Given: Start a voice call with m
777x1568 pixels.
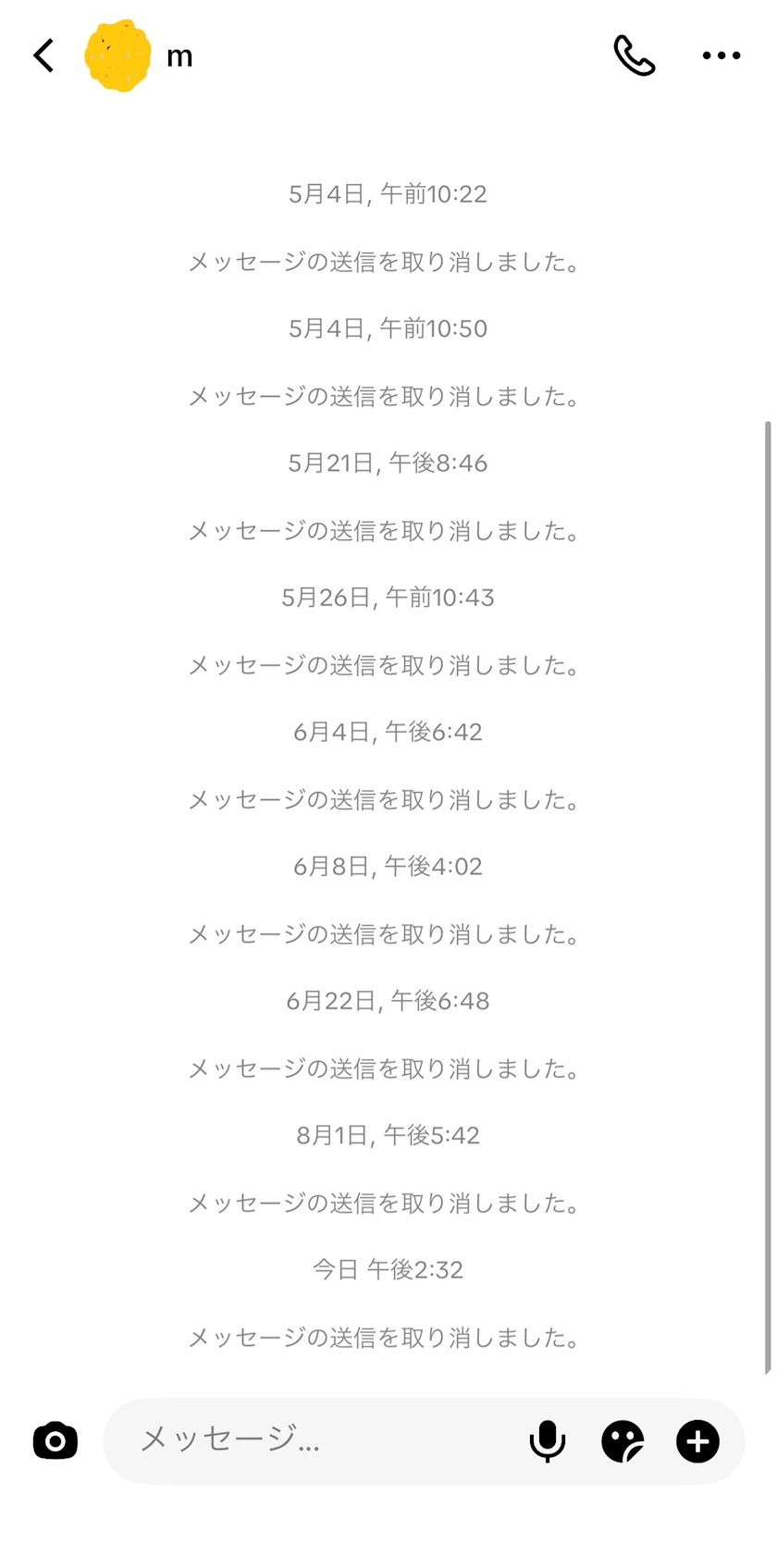Looking at the screenshot, I should (635, 56).
